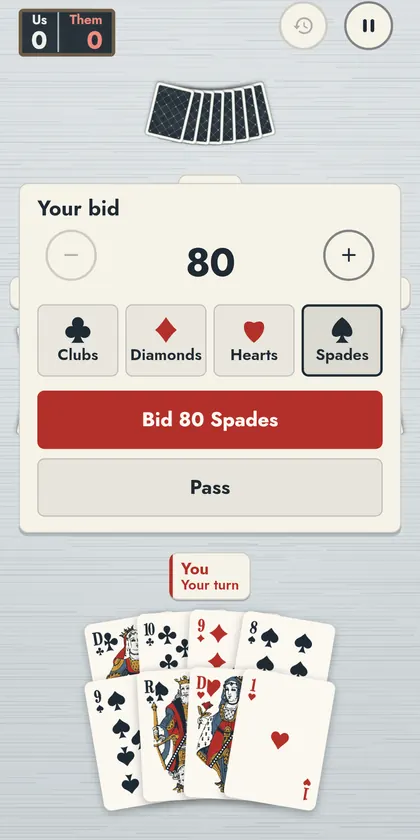Pick Hearts as trump suit
The height and width of the screenshot is (840, 420).
pyautogui.click(x=254, y=340)
